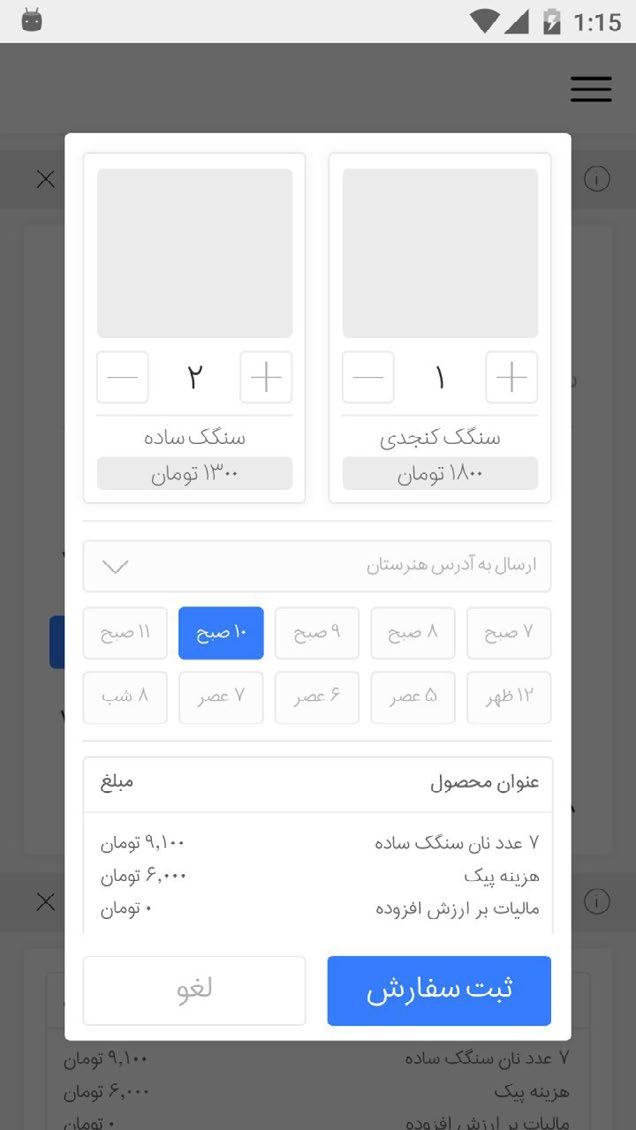Cancel with the لغو button
The width and height of the screenshot is (636, 1130).
pyautogui.click(x=194, y=990)
